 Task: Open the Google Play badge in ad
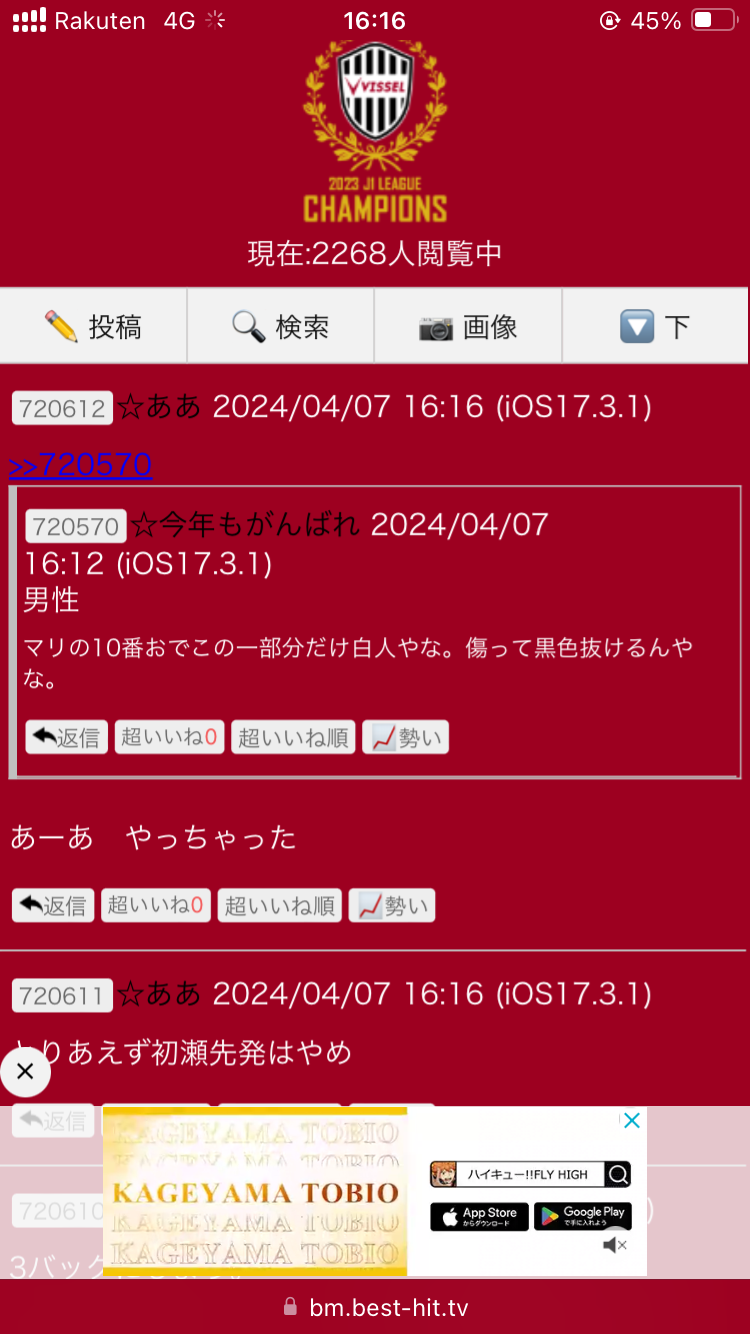tap(583, 1217)
